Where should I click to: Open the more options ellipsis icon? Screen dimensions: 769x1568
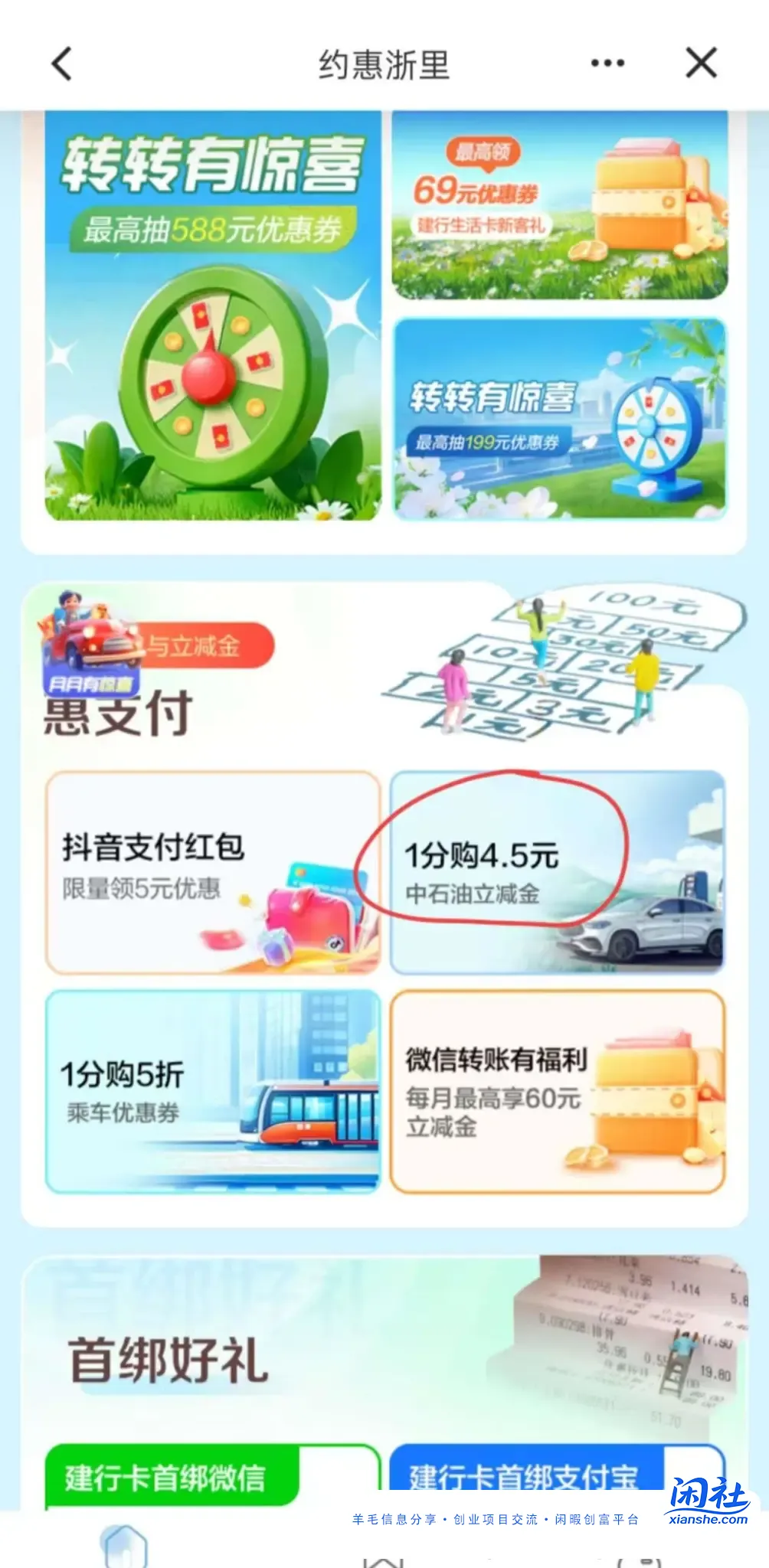coord(606,64)
